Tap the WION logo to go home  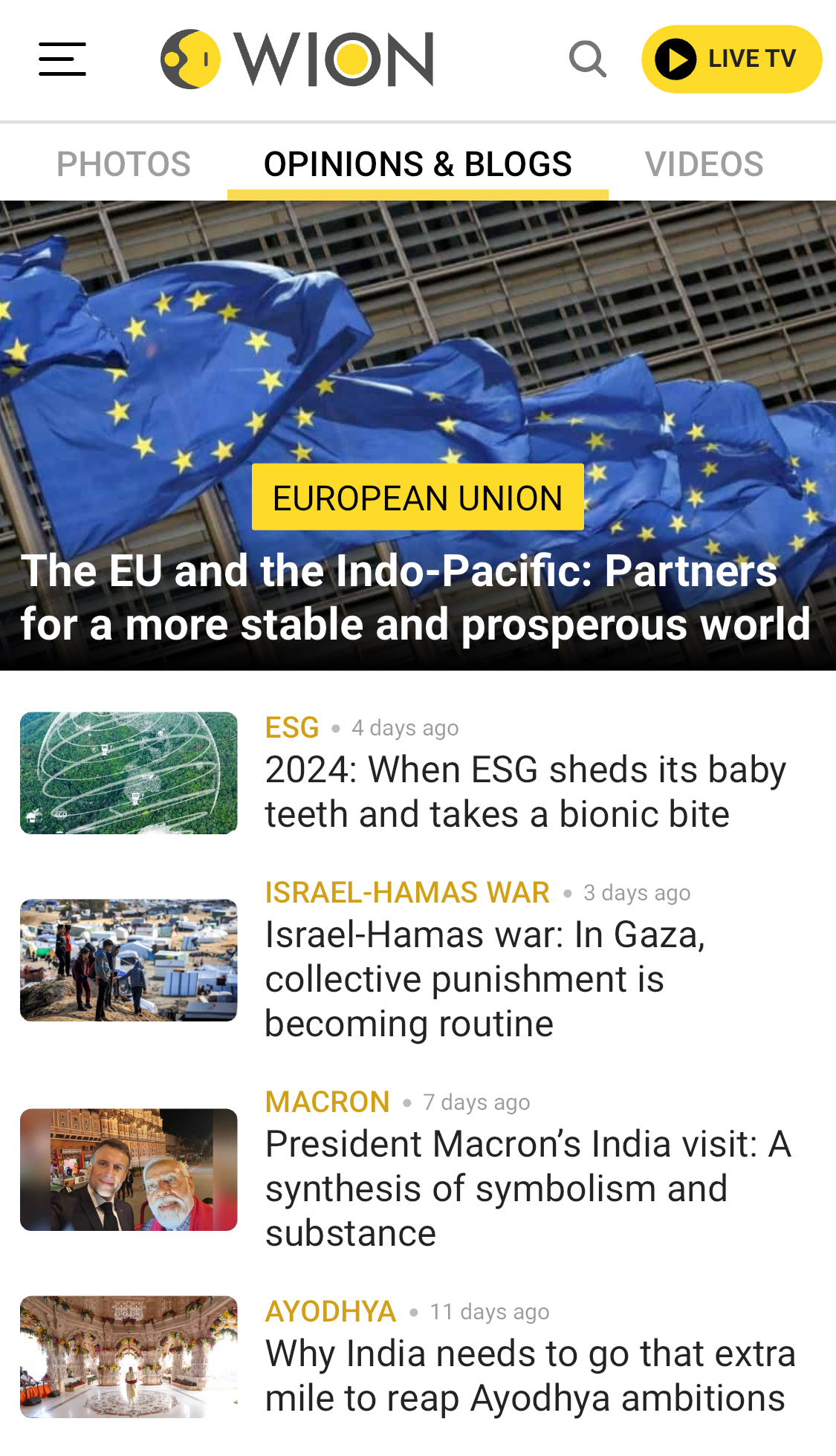(297, 59)
